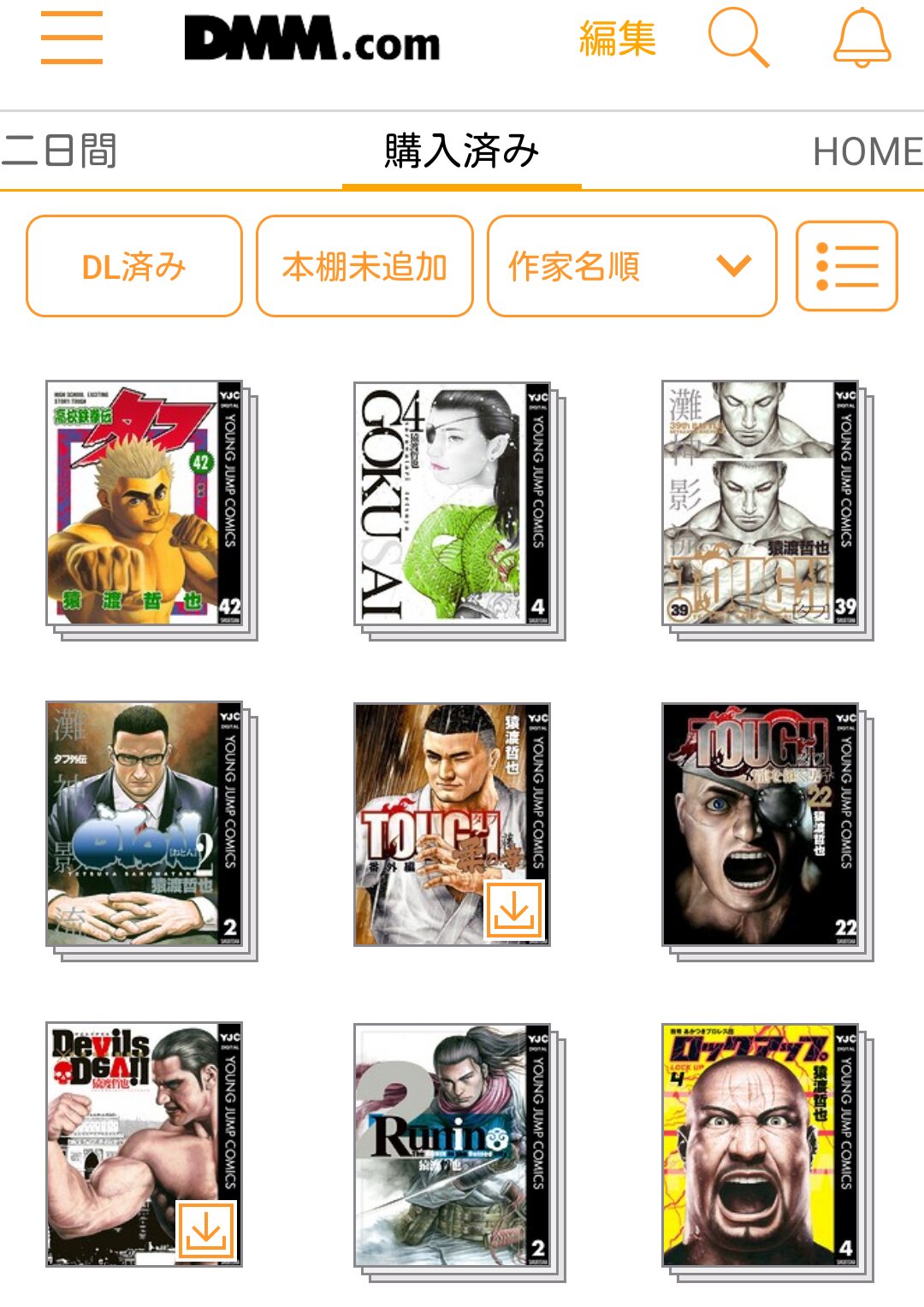
Task: Open the Runin volume 2 cover
Action: (x=452, y=1144)
